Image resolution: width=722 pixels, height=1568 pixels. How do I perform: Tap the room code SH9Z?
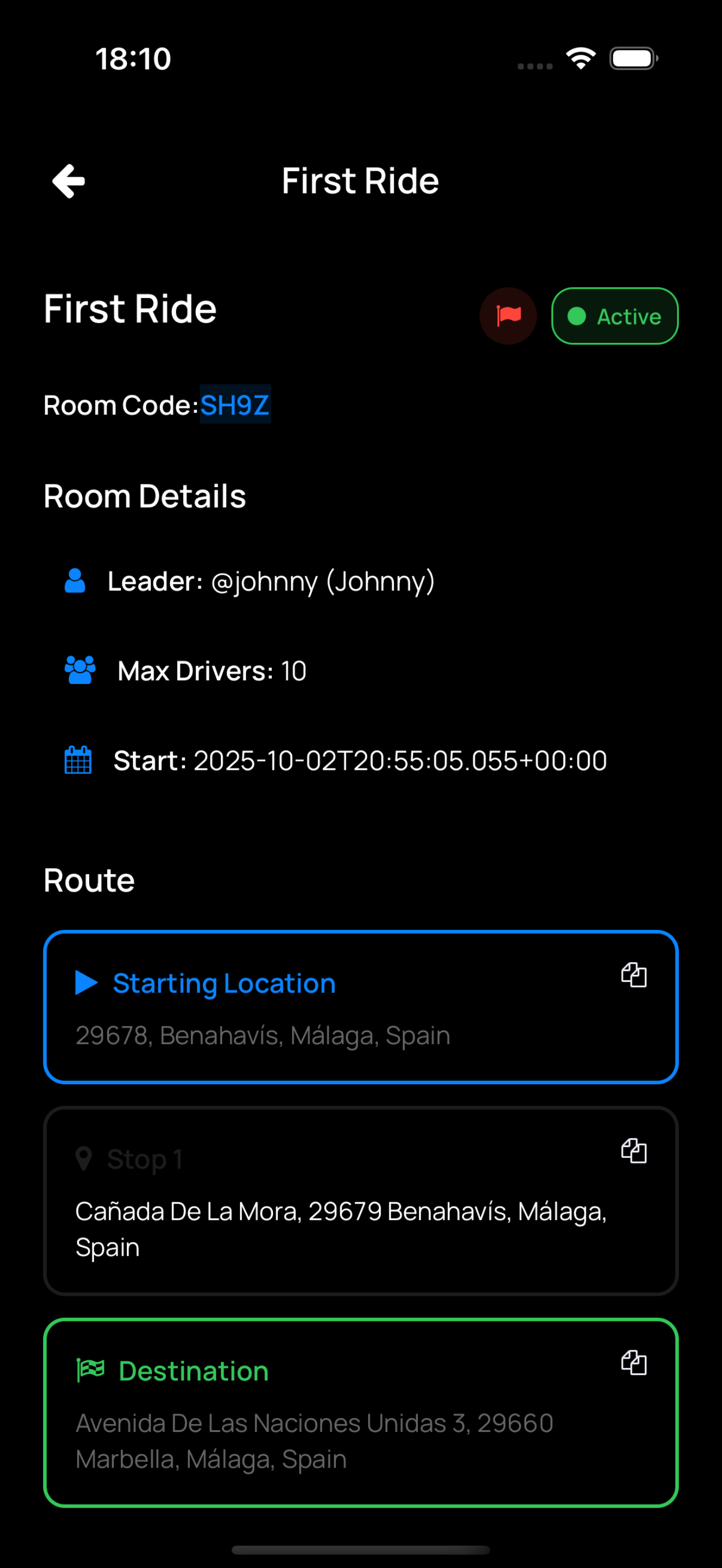[x=235, y=405]
